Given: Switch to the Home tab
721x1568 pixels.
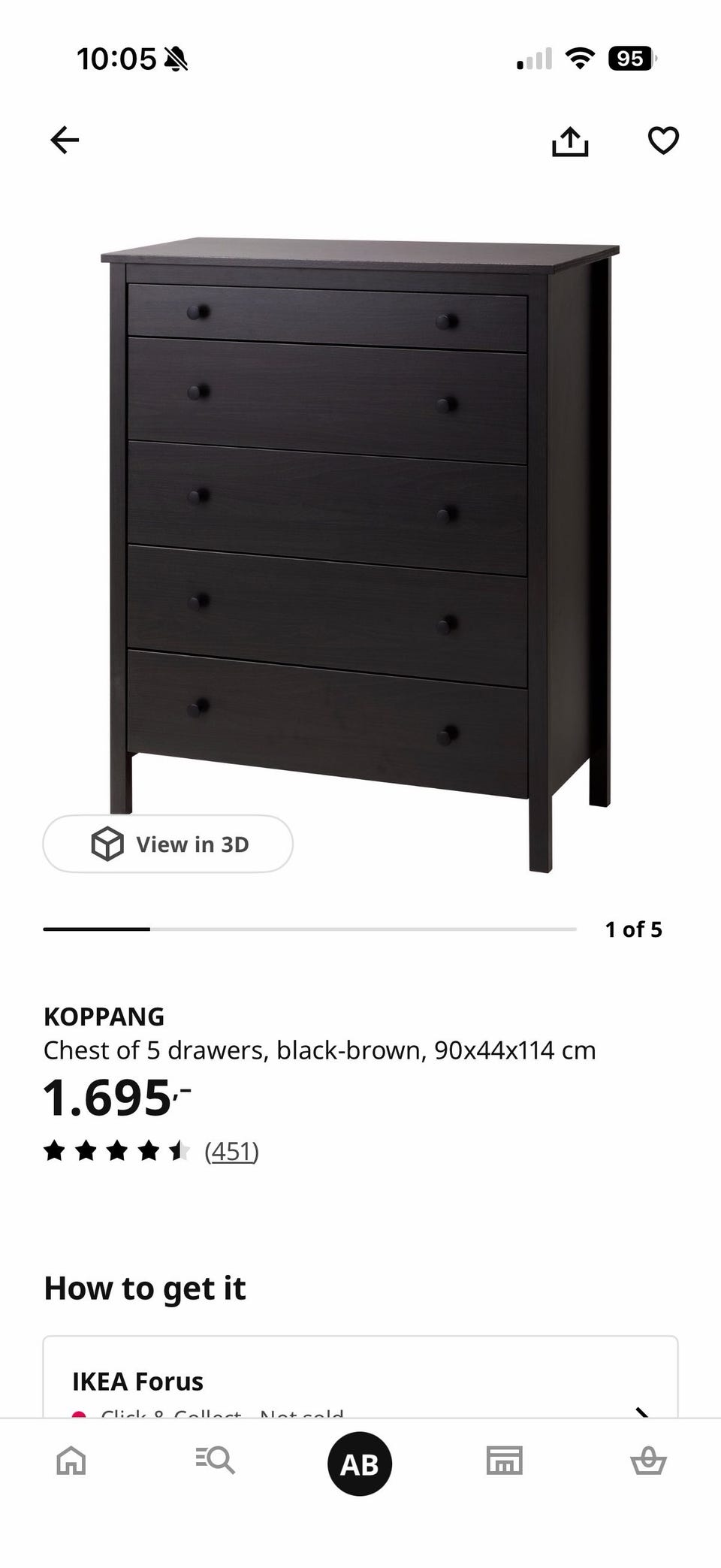Looking at the screenshot, I should [x=71, y=1461].
